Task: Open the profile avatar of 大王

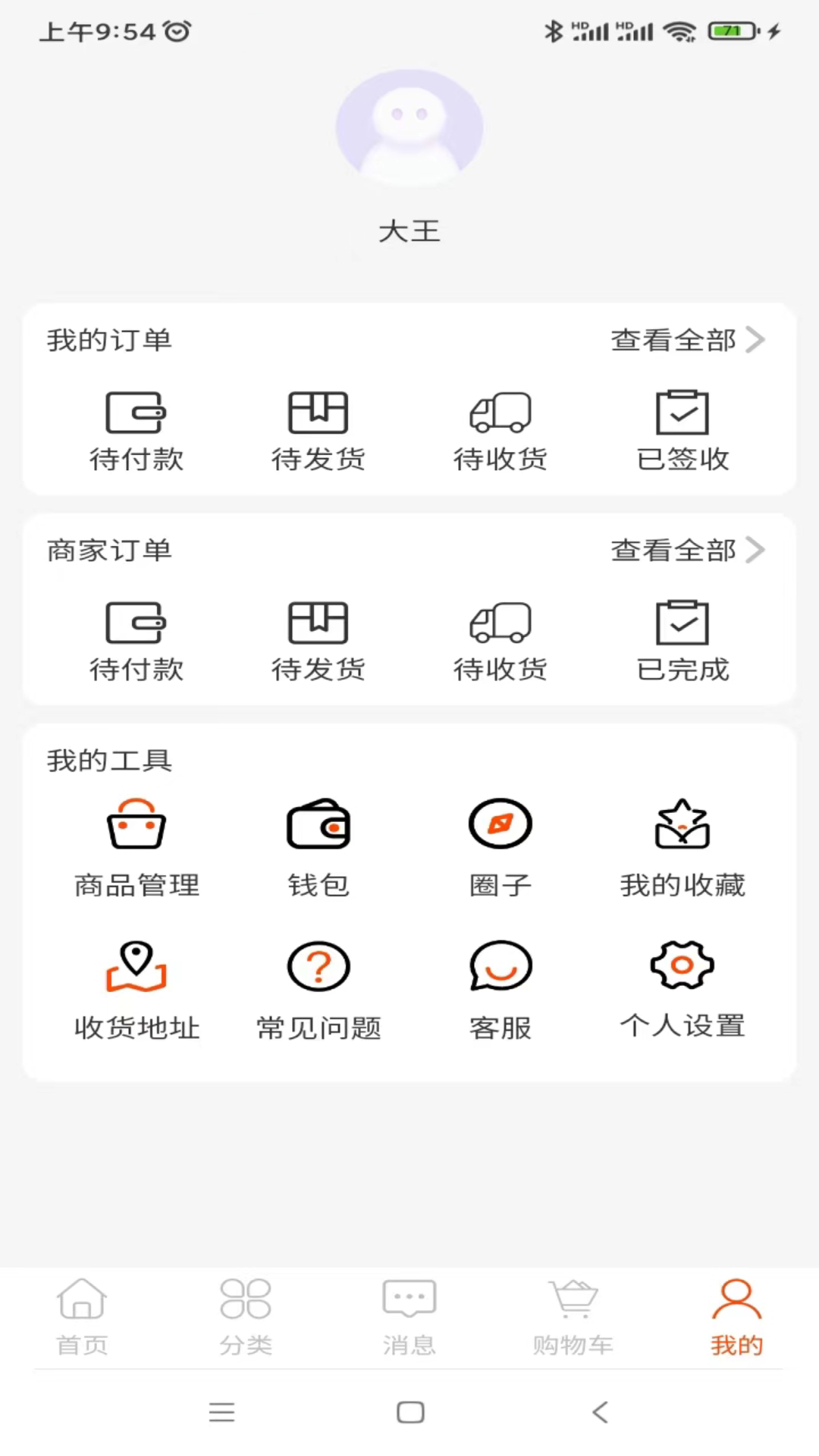Action: coord(409,127)
